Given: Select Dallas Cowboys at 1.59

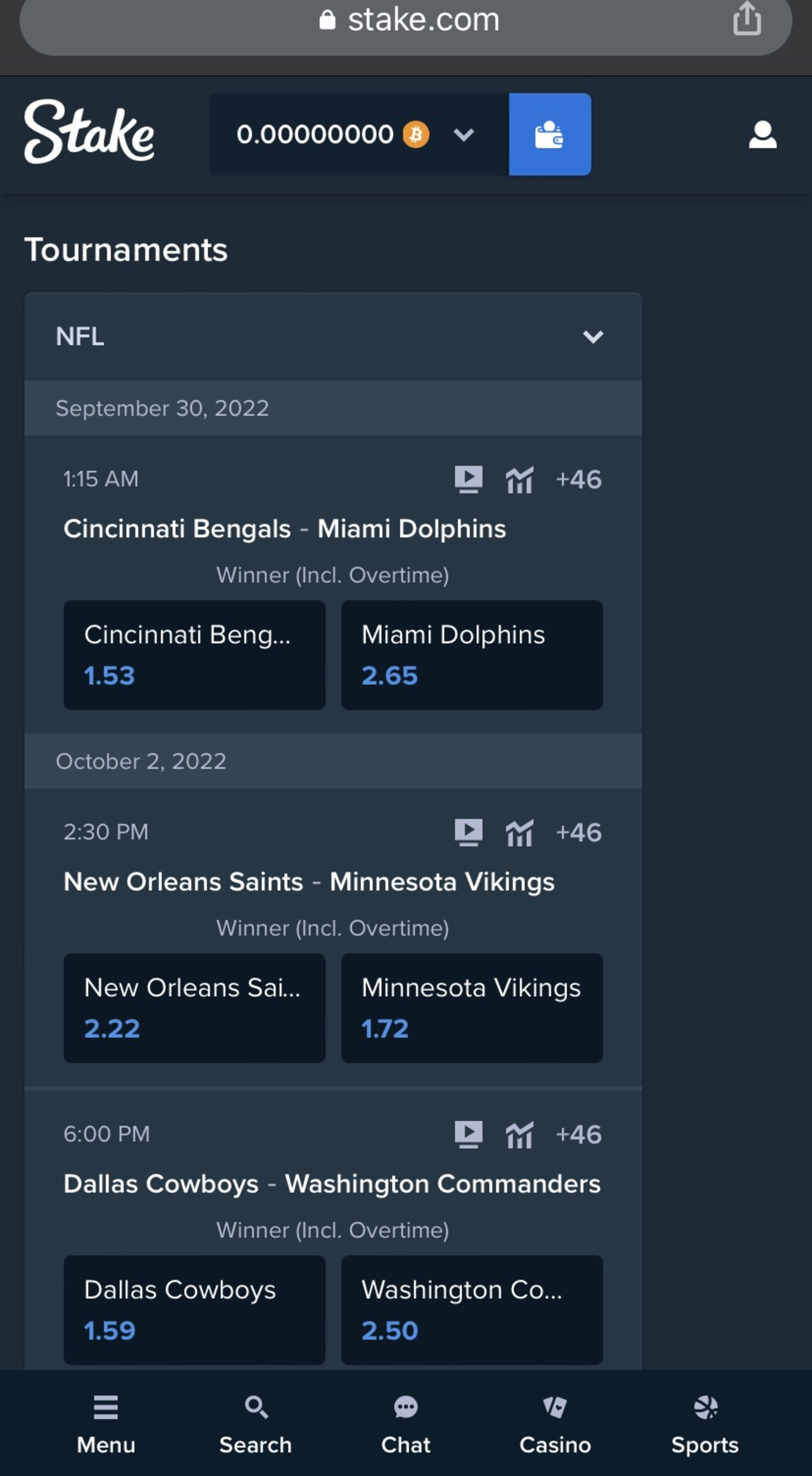Looking at the screenshot, I should click(x=194, y=1310).
